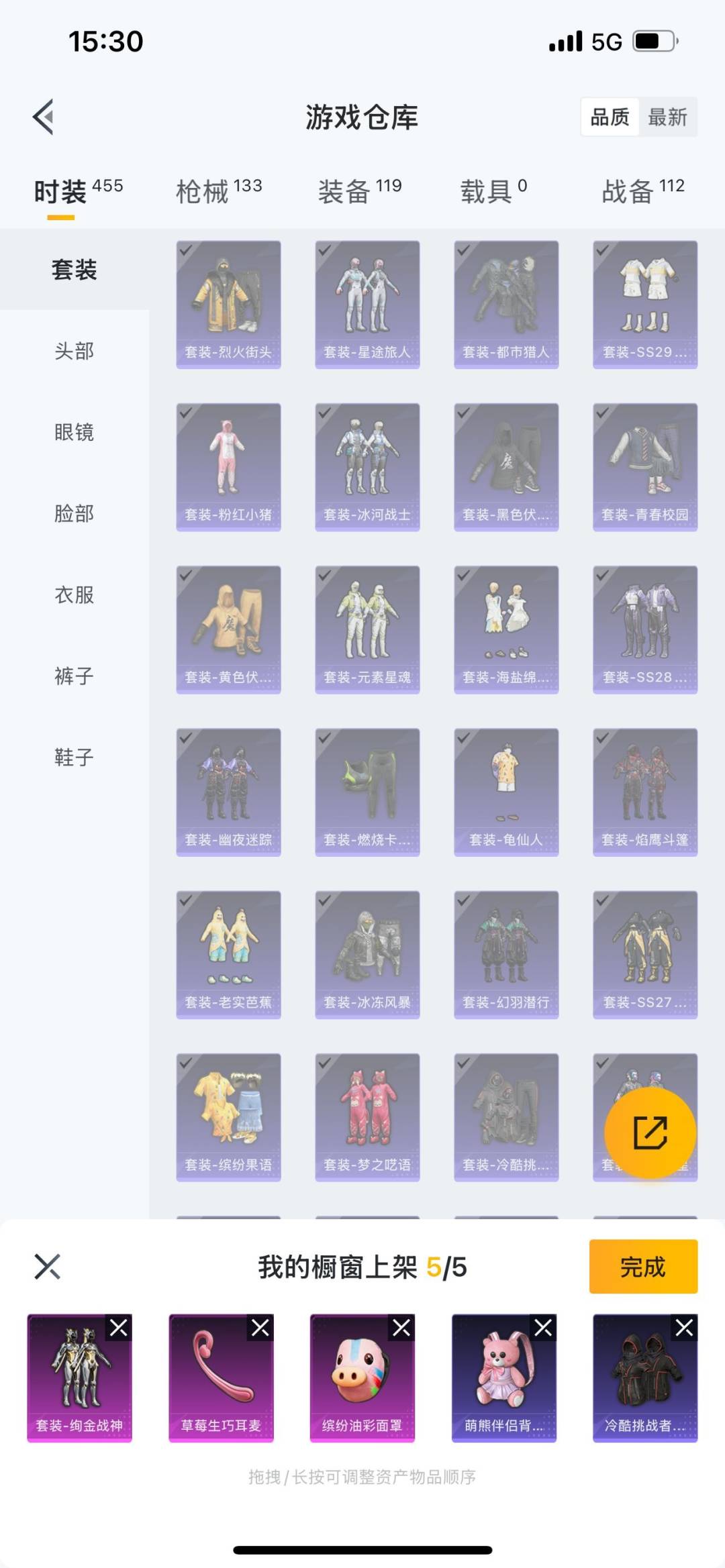Sort the warehouse by 最新
Screen dimensions: 725x1568
pyautogui.click(x=667, y=117)
